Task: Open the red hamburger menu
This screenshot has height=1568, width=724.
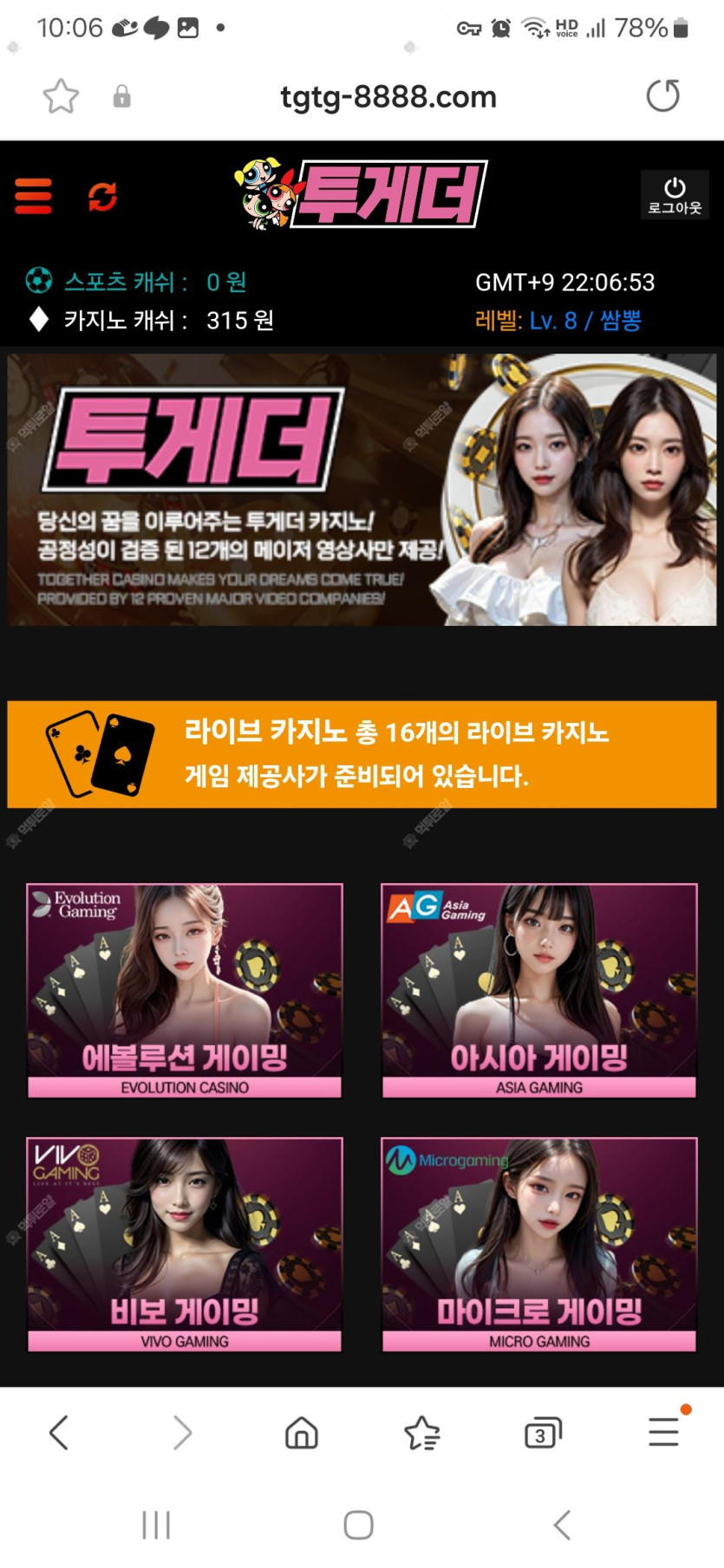Action: click(34, 196)
